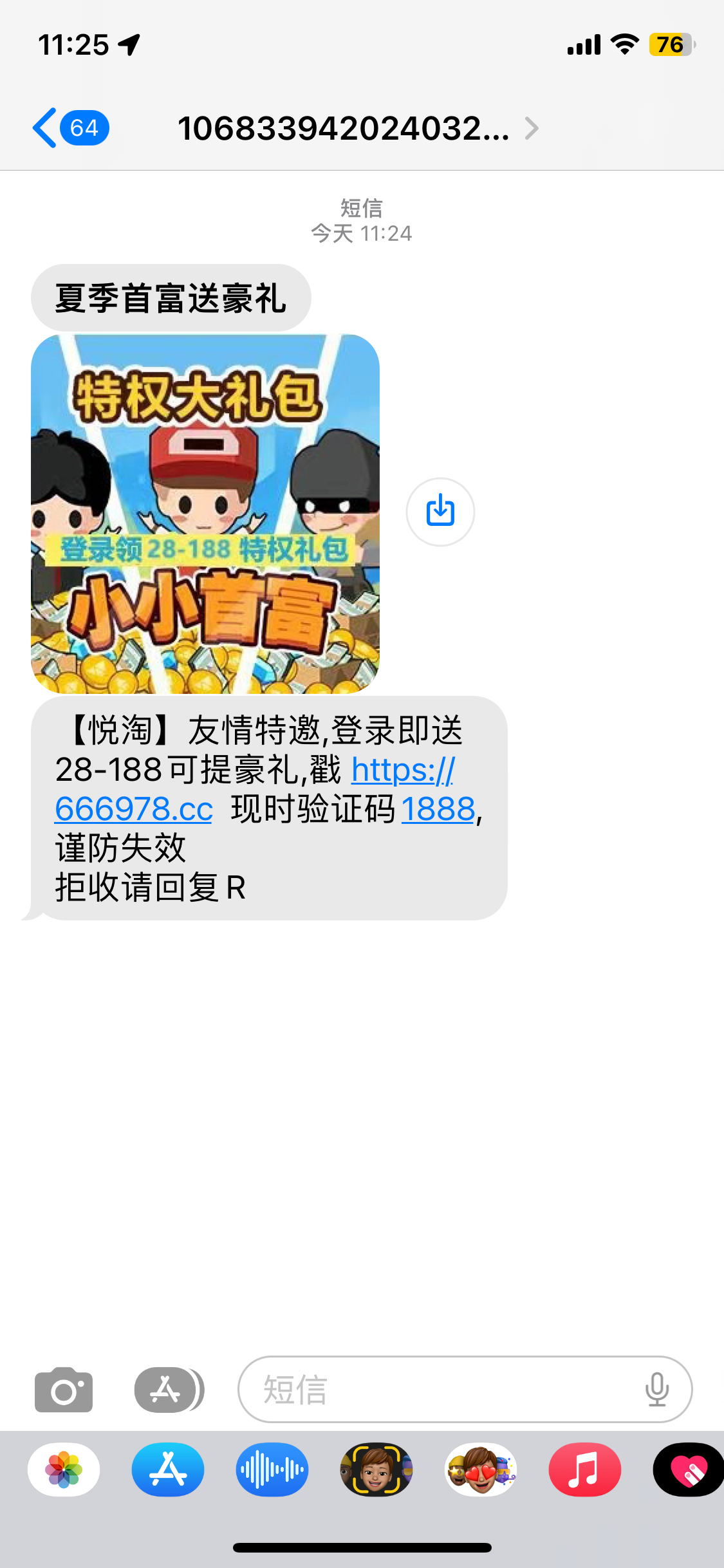
Task: Tap the underlined code 1888
Action: 438,809
